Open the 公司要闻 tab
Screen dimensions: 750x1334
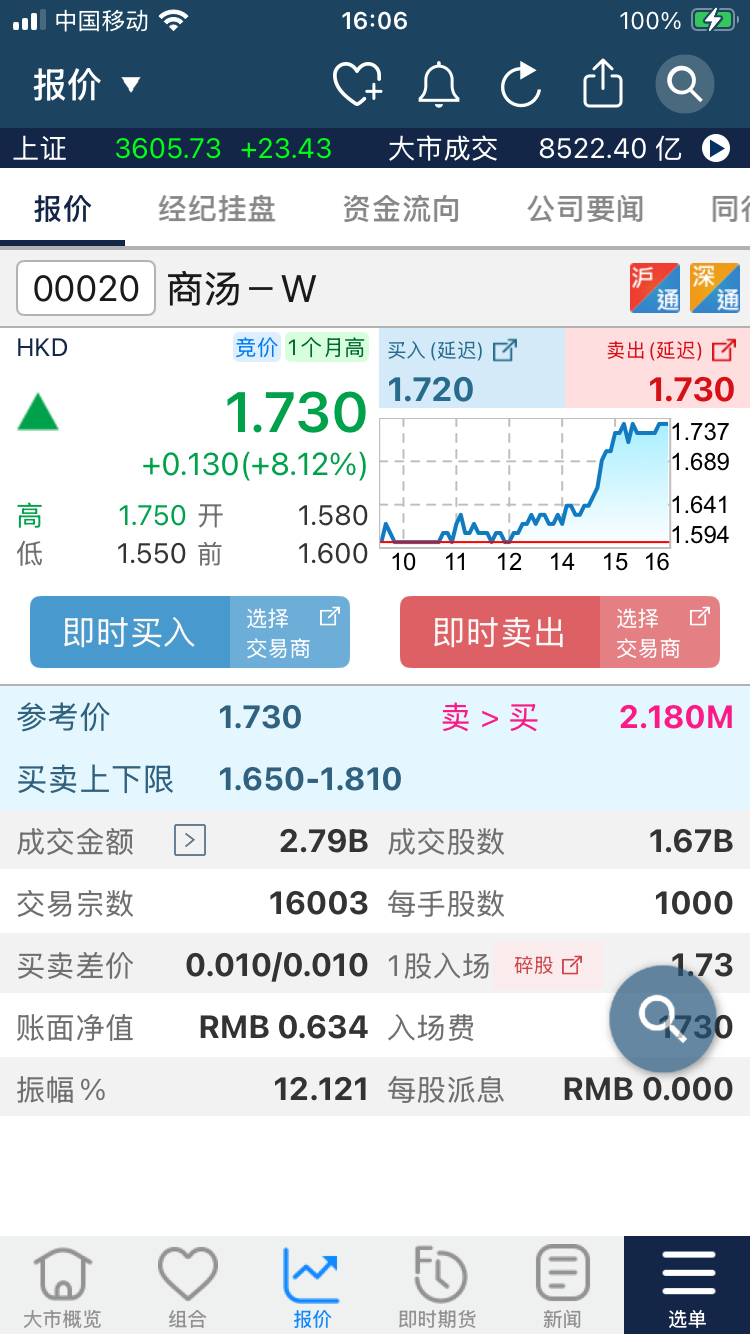click(585, 209)
